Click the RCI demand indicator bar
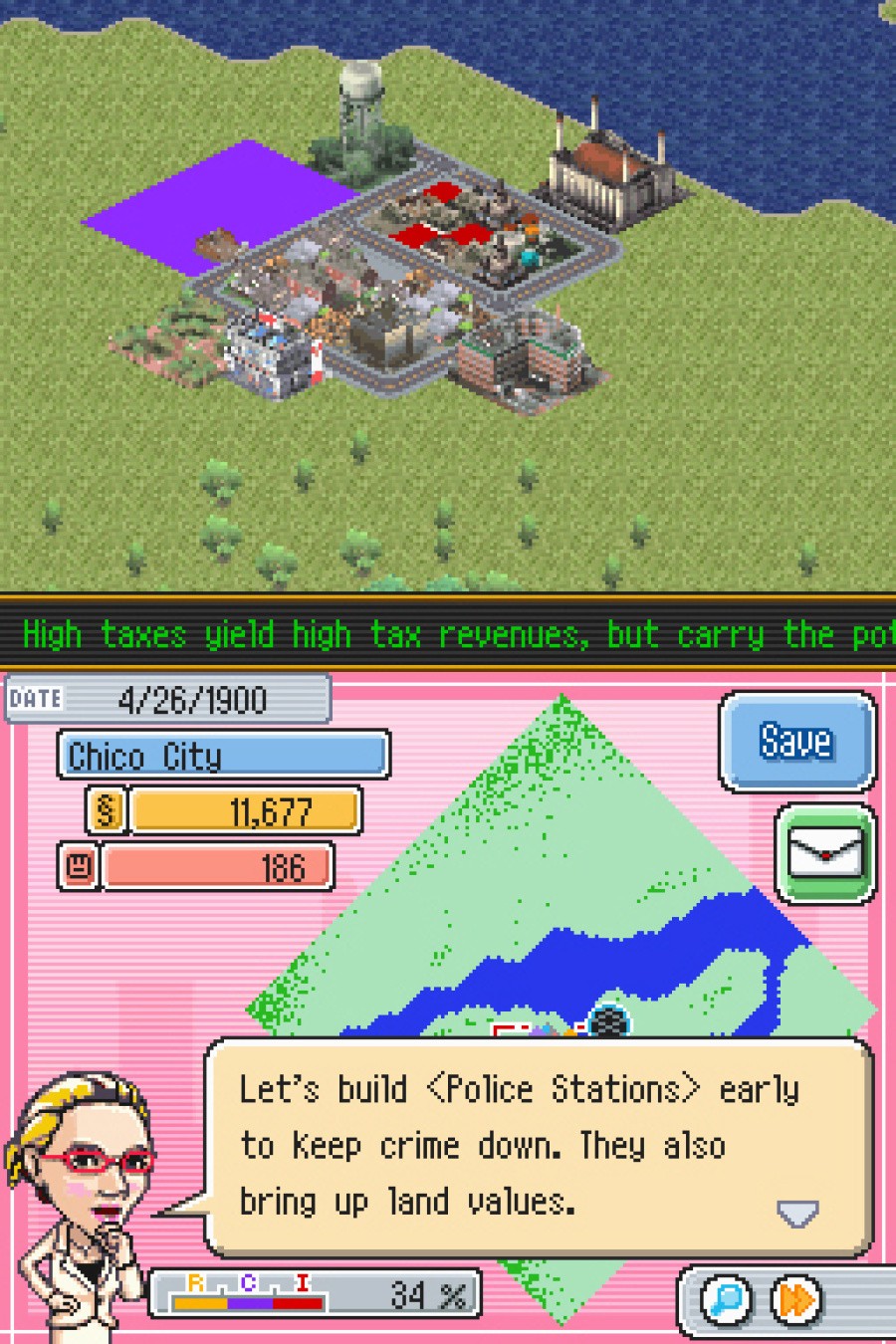This screenshot has width=896, height=1344. (249, 1289)
